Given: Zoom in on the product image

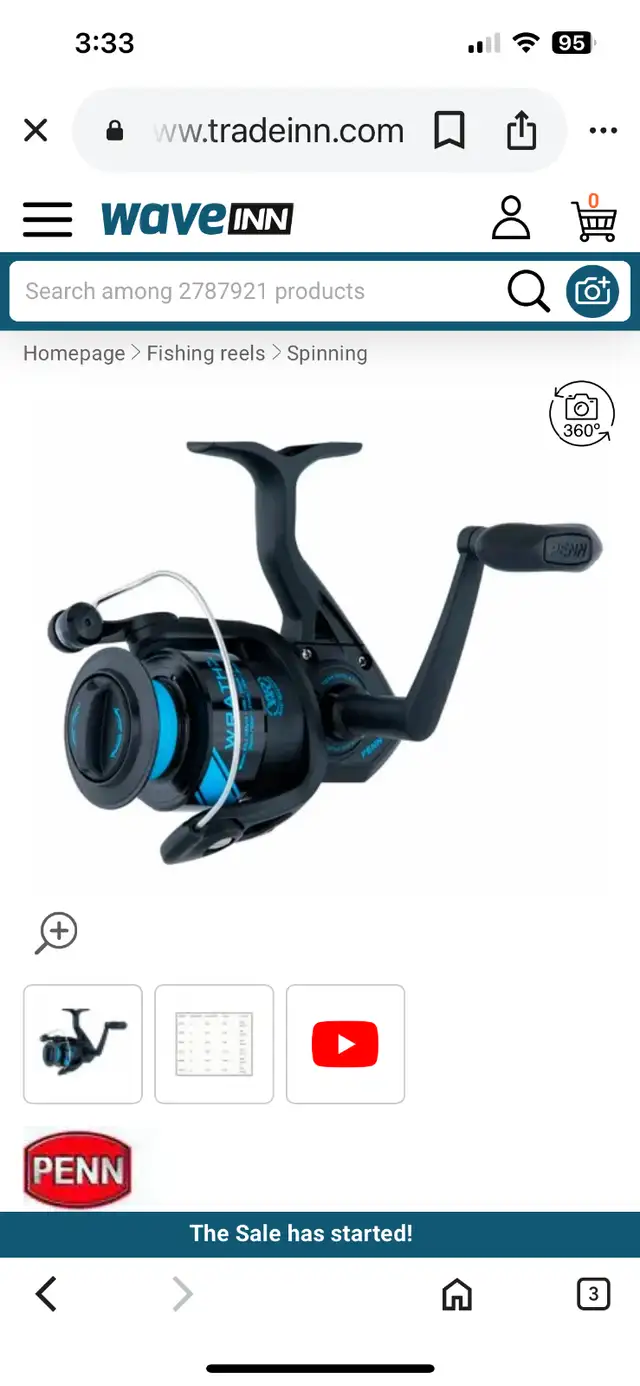Looking at the screenshot, I should [57, 932].
